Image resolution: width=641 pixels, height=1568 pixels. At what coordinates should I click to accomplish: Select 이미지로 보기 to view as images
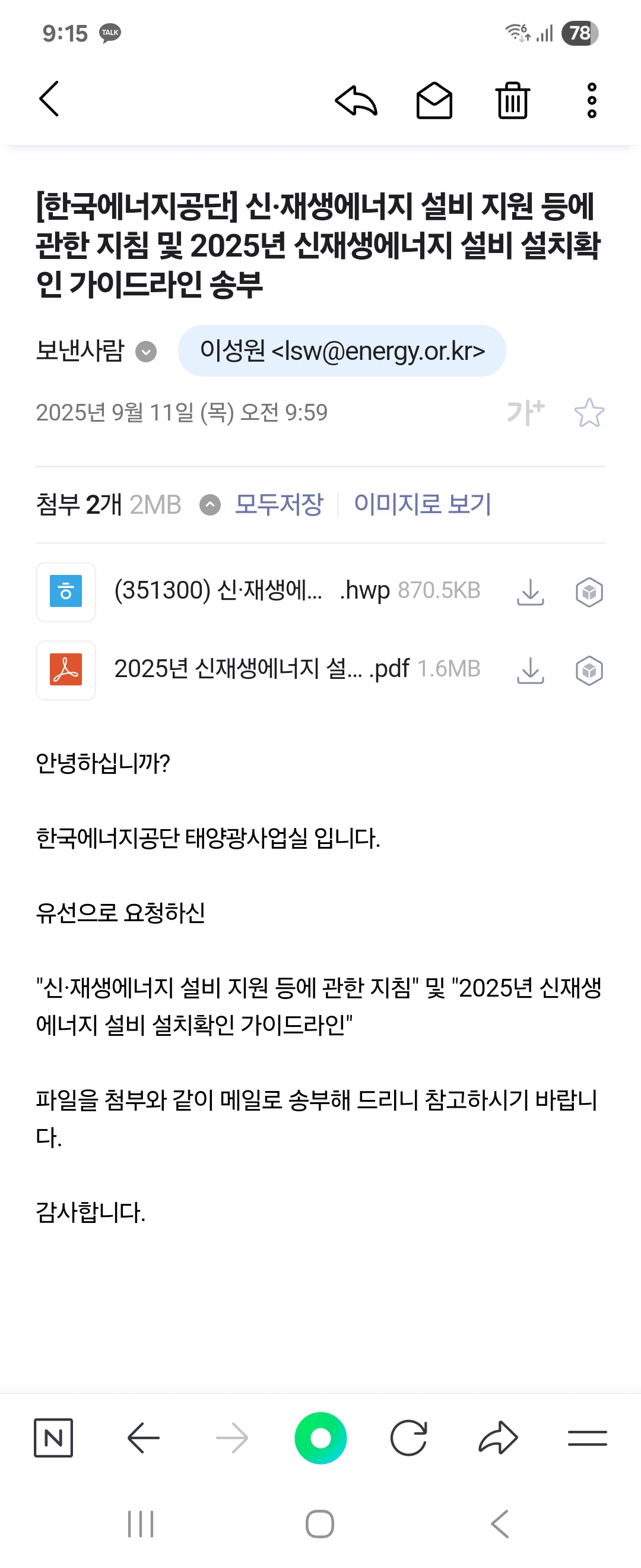(422, 505)
